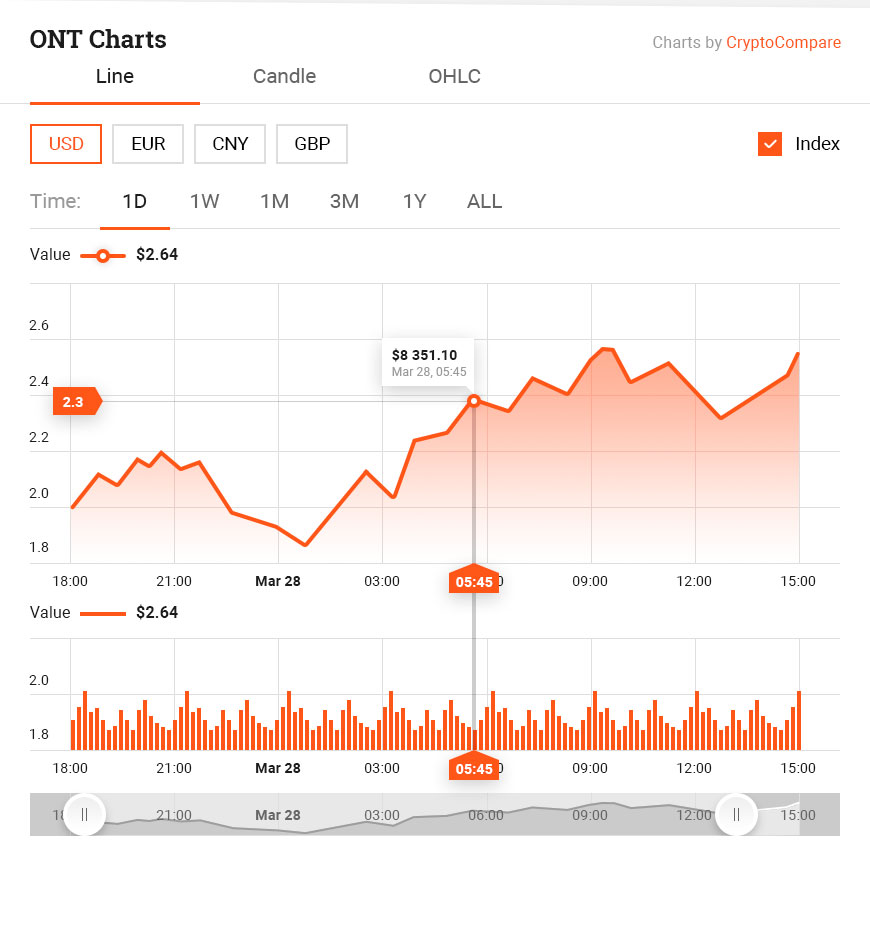
Task: Select the 1D time range
Action: (x=134, y=201)
